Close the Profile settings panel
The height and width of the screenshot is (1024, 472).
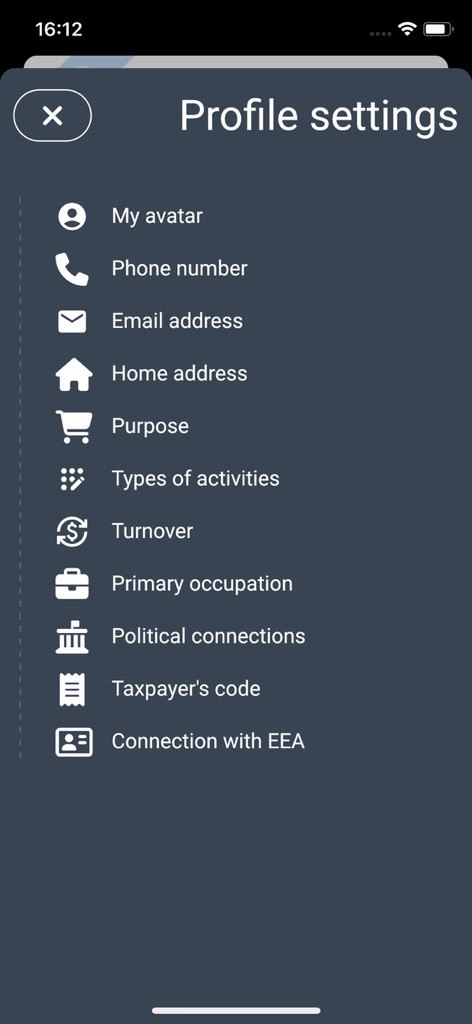coord(52,116)
